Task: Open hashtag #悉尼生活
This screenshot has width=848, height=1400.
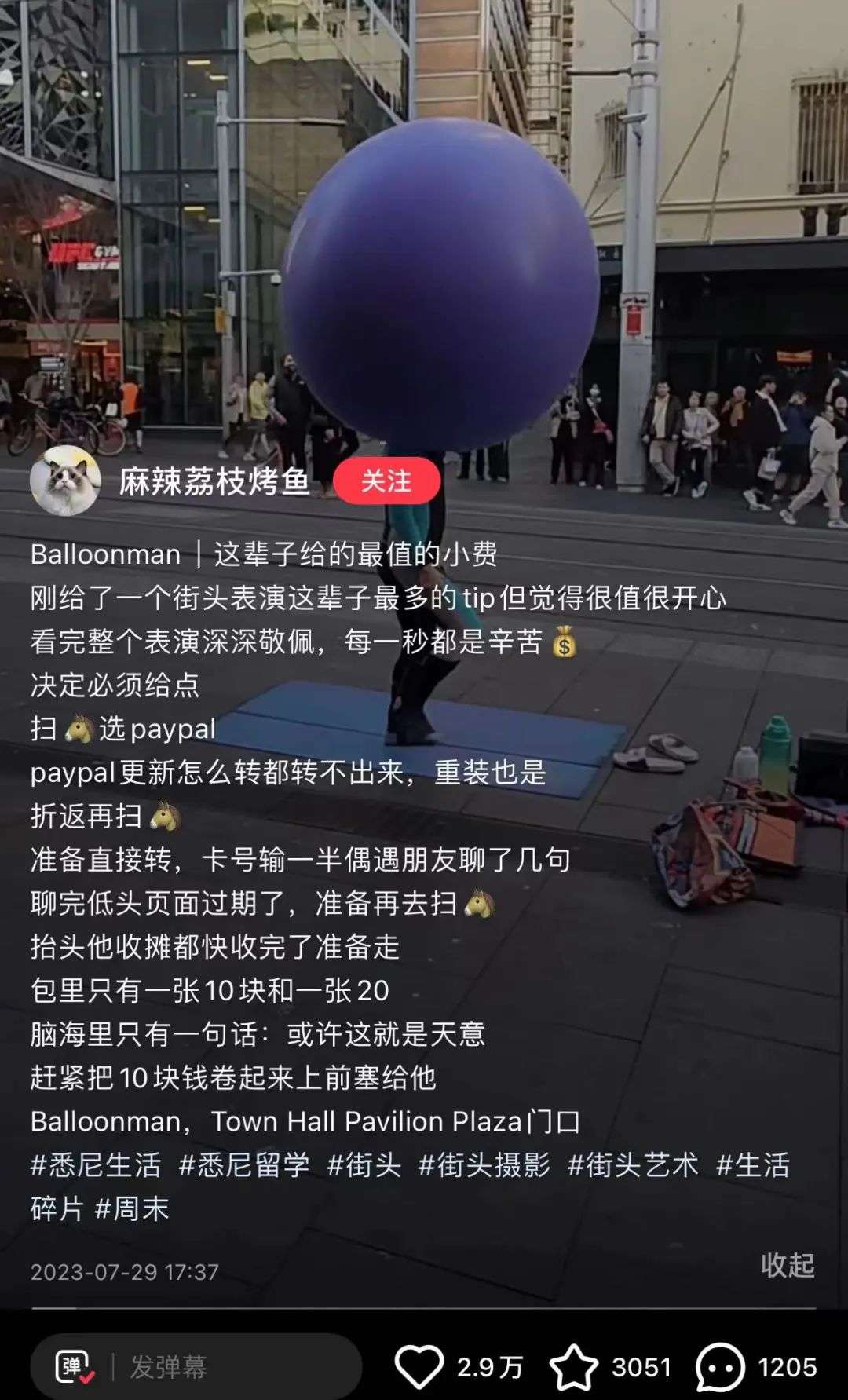Action: pos(96,1164)
